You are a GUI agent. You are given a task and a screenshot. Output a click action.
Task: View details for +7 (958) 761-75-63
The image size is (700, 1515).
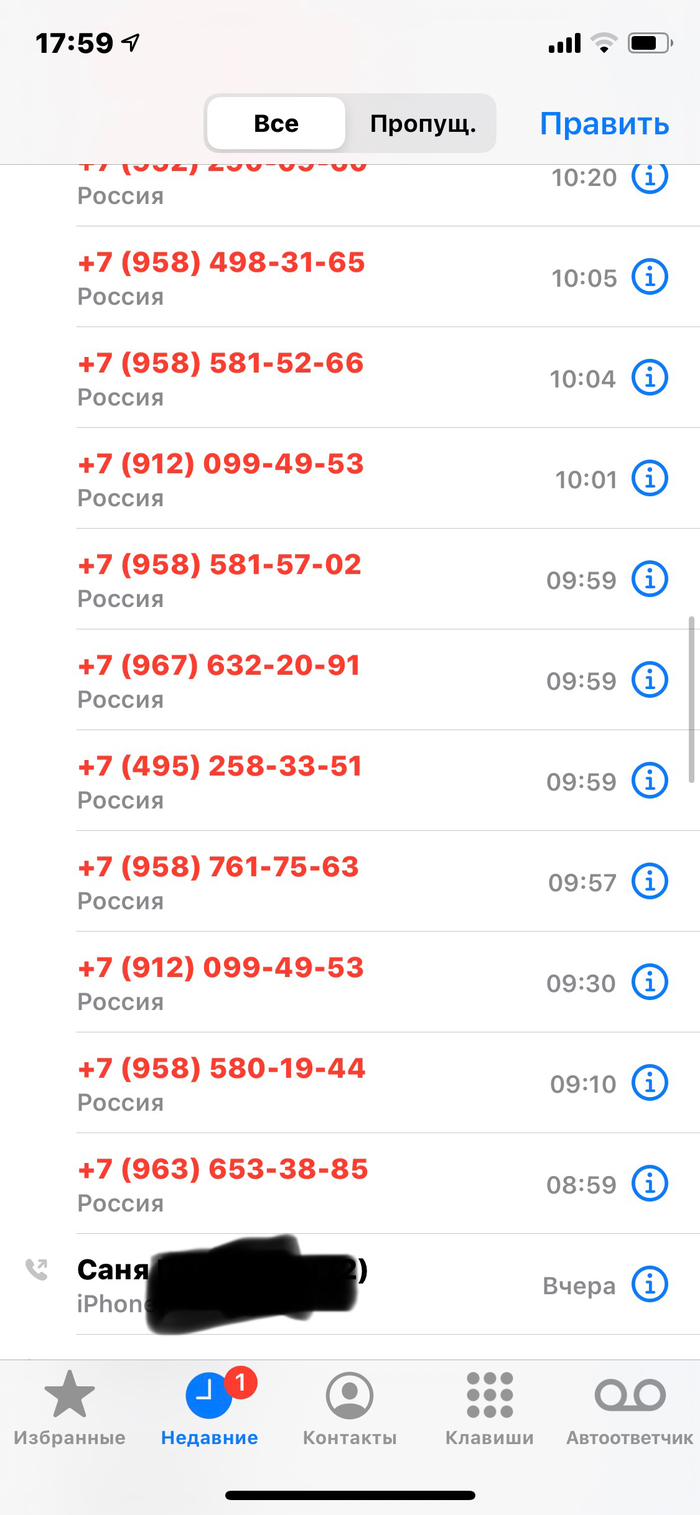pyautogui.click(x=649, y=882)
